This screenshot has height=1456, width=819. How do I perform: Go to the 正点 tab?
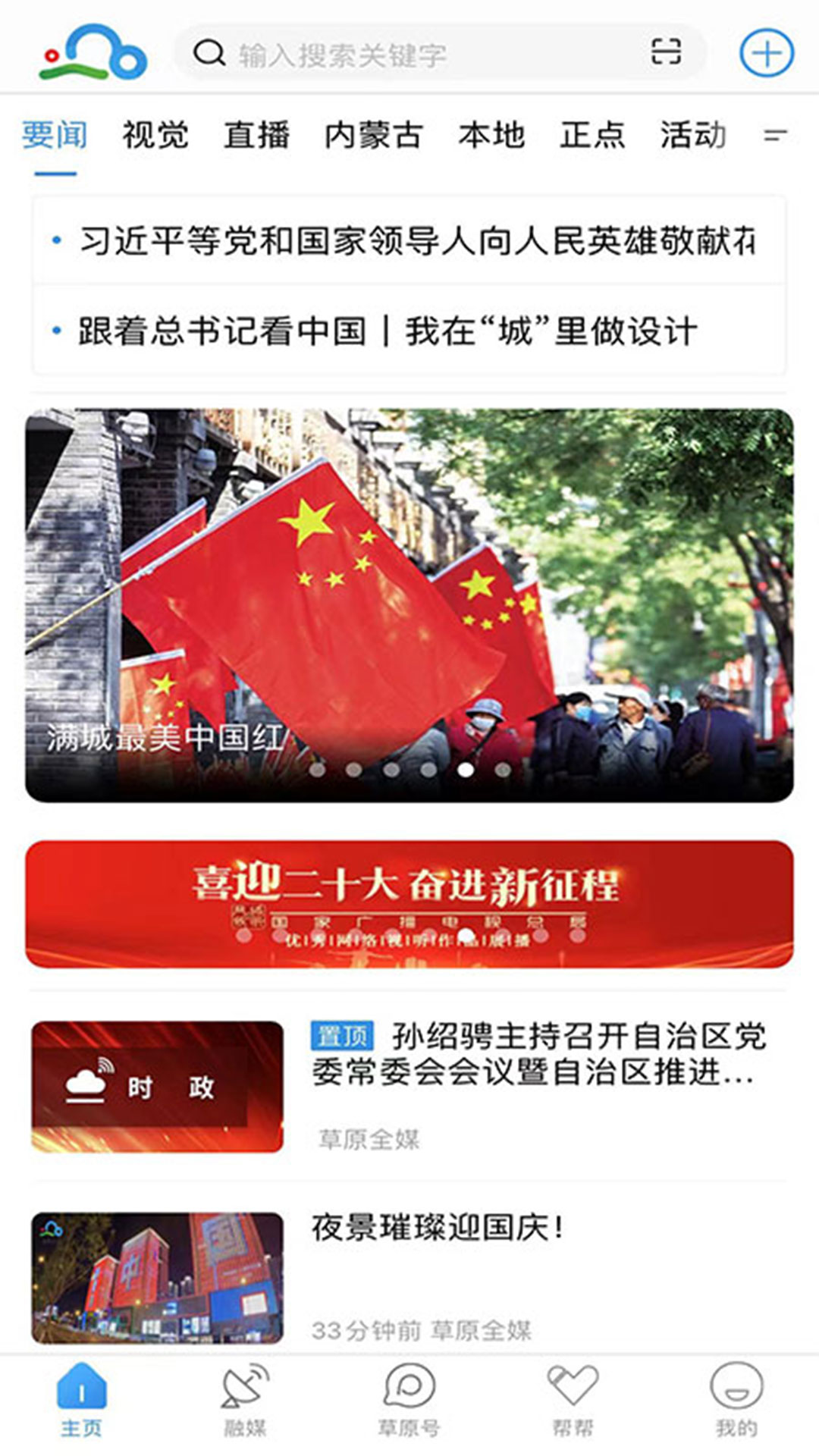(592, 136)
